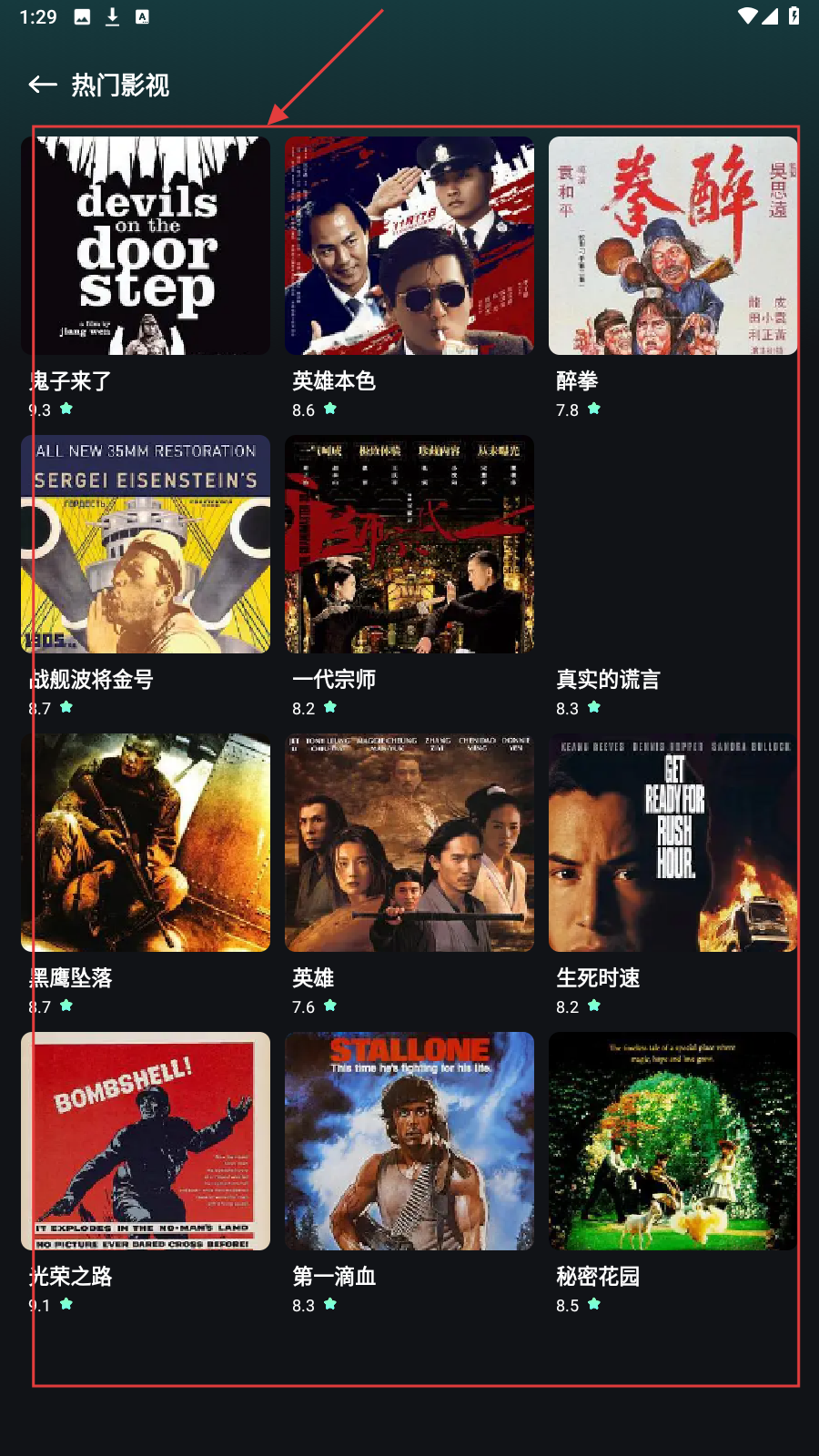View details for 战舰波将金号

(146, 544)
